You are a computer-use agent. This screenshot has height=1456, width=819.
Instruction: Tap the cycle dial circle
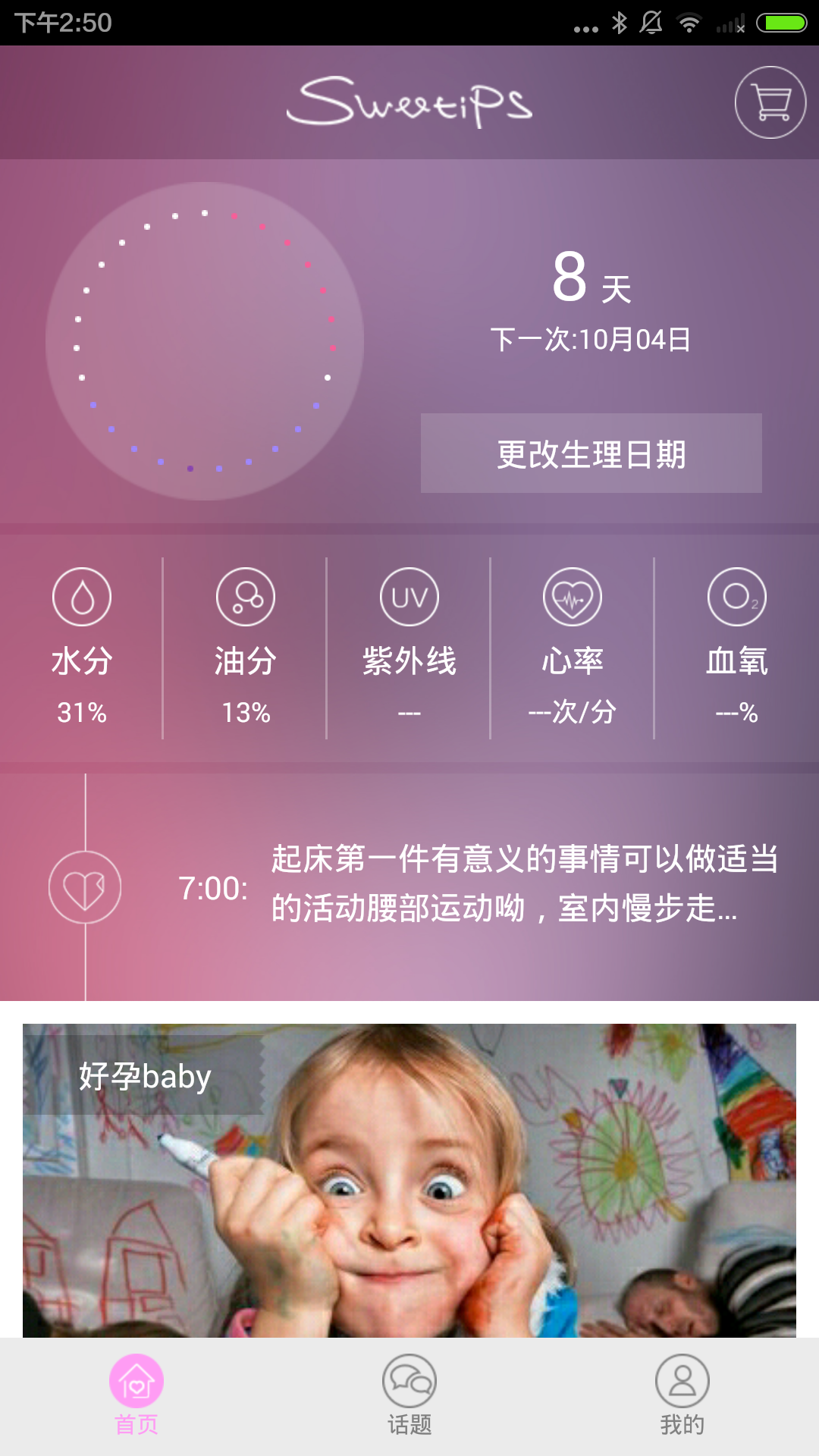pos(205,341)
